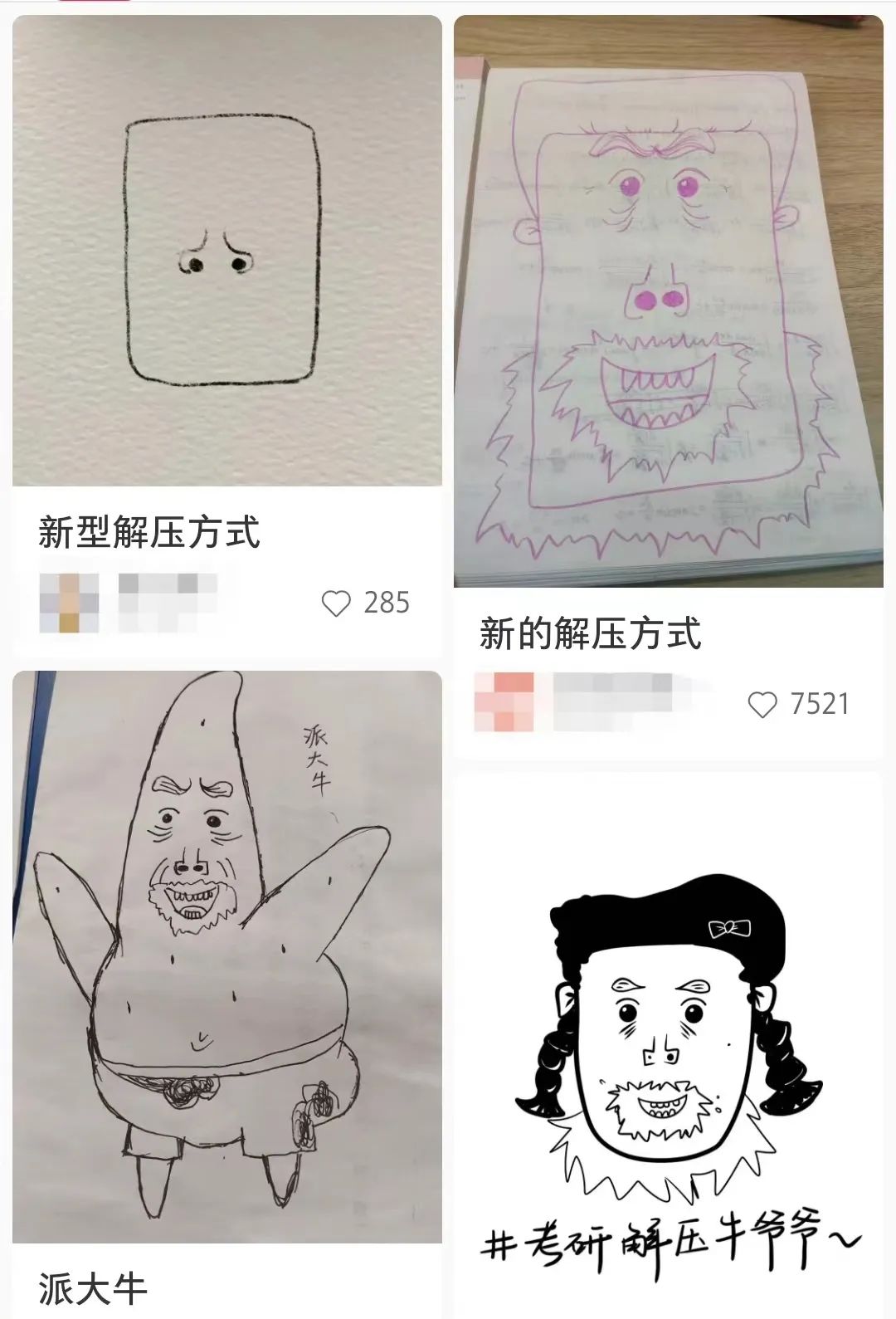View author avatar of 新型解压方式 post
Viewport: 896px width, 1319px height.
tap(69, 603)
